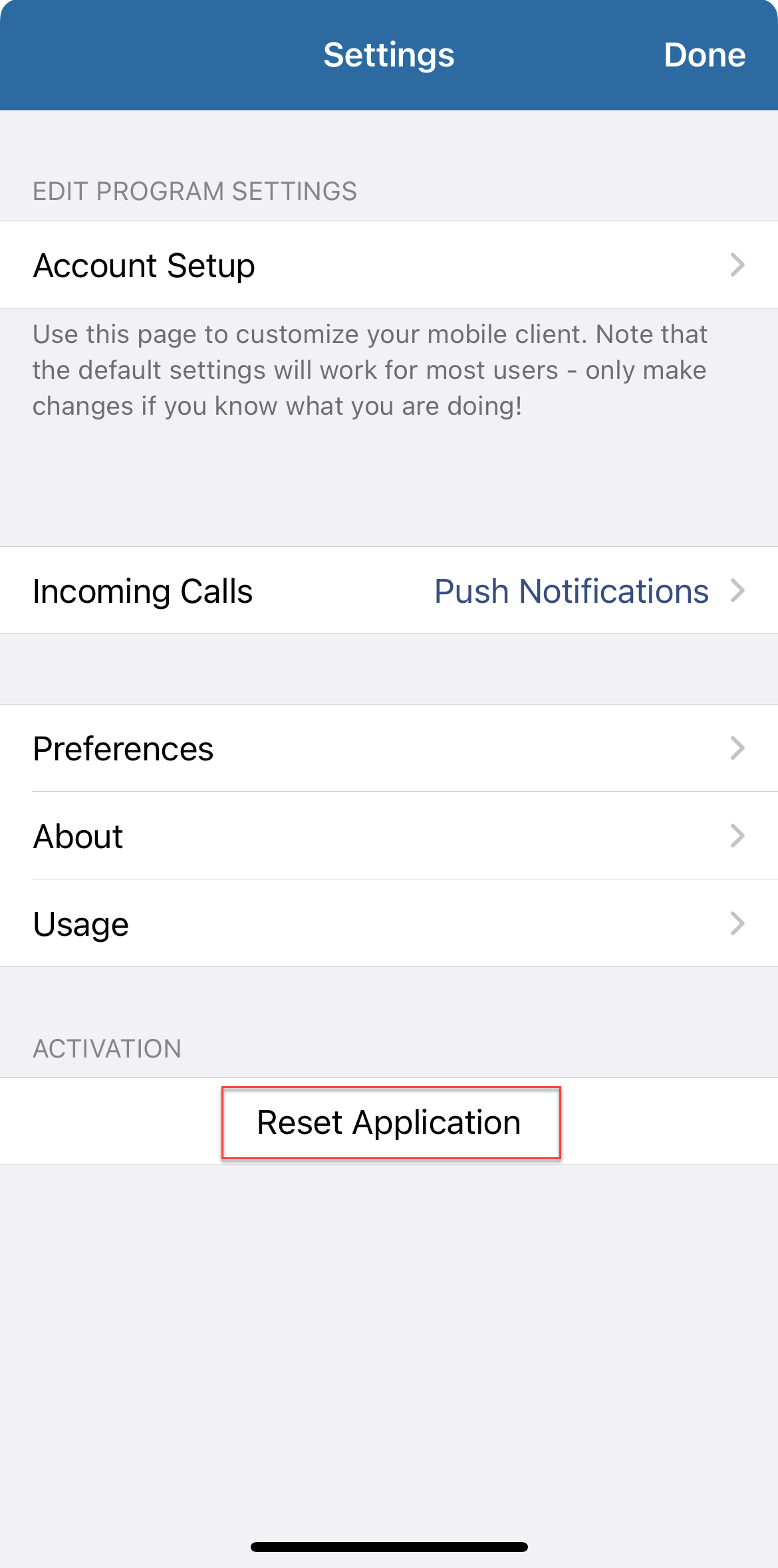Image resolution: width=778 pixels, height=1568 pixels.
Task: View the About page
Action: 389,836
